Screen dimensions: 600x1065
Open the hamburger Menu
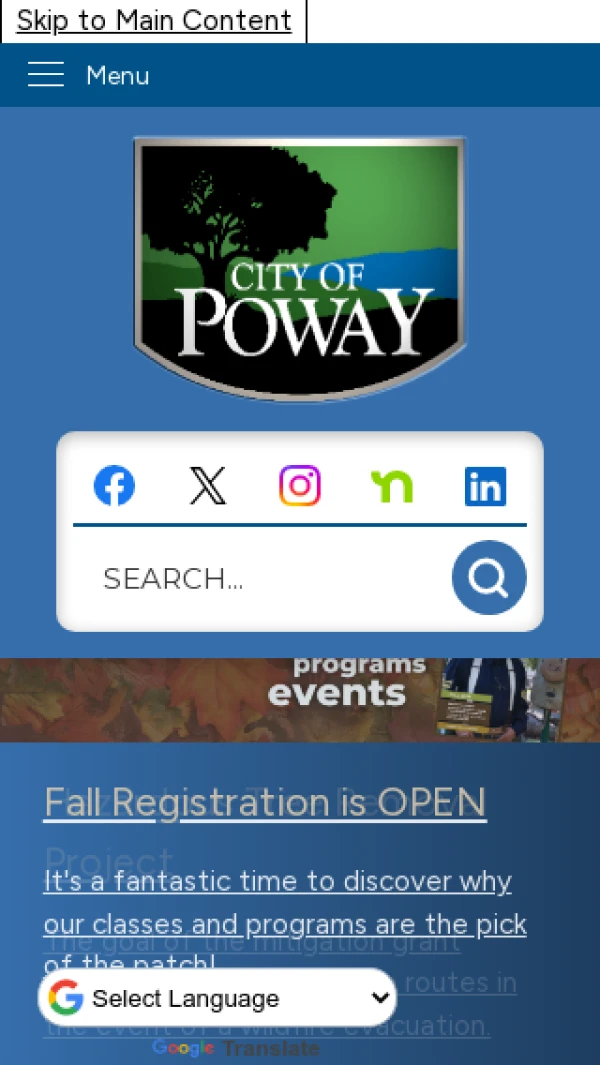(88, 75)
